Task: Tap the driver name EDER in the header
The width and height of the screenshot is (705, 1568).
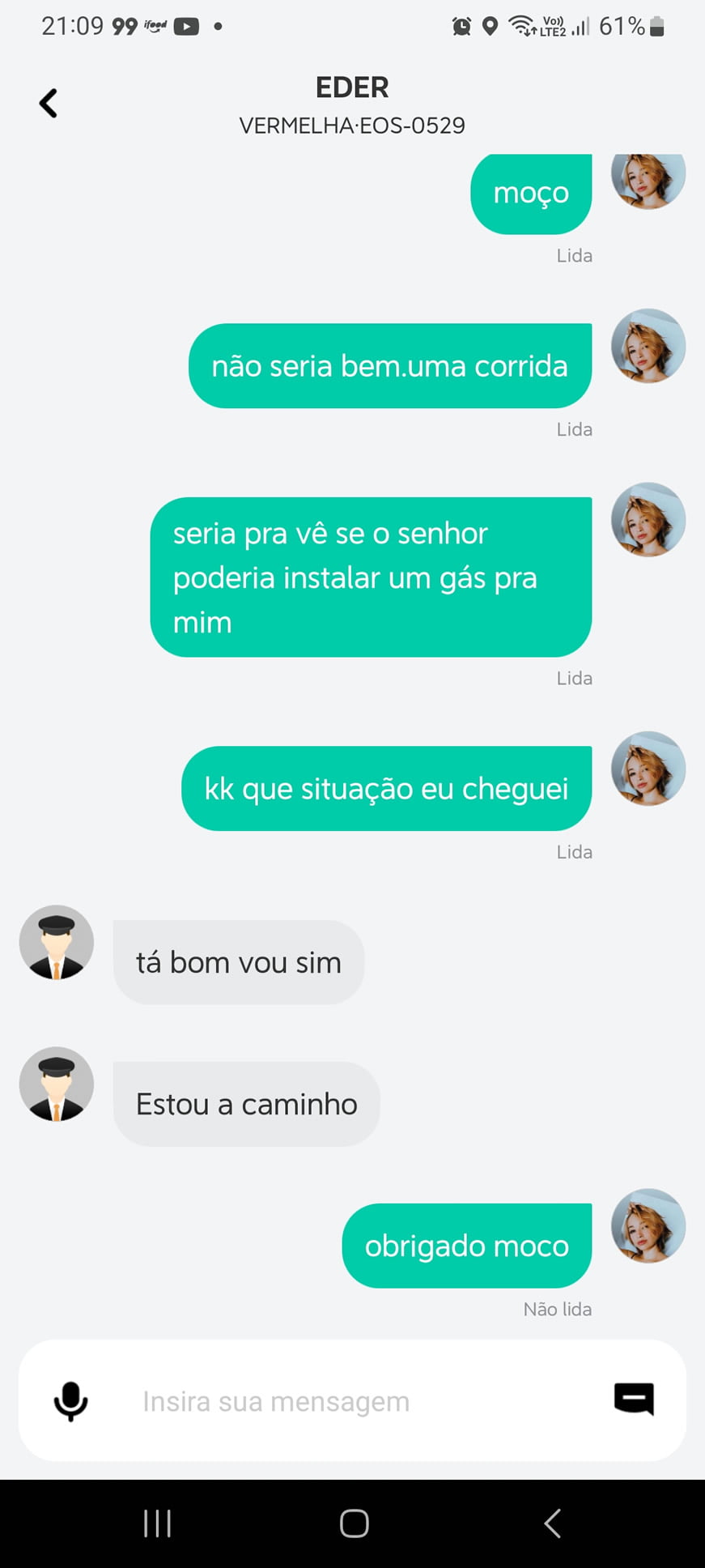Action: pyautogui.click(x=352, y=87)
